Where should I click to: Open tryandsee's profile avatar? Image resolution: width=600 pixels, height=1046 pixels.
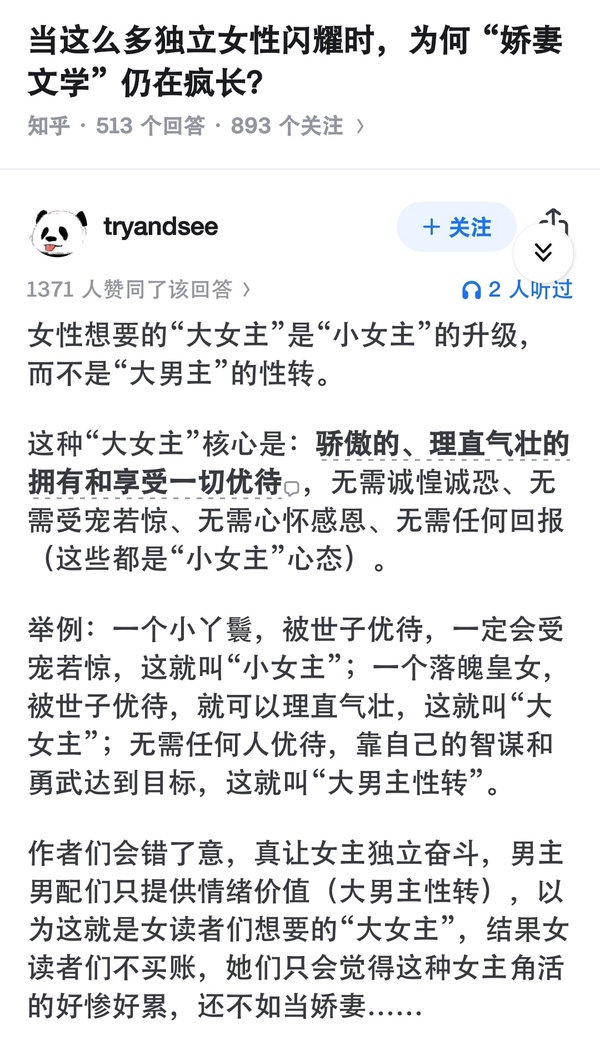coord(58,232)
